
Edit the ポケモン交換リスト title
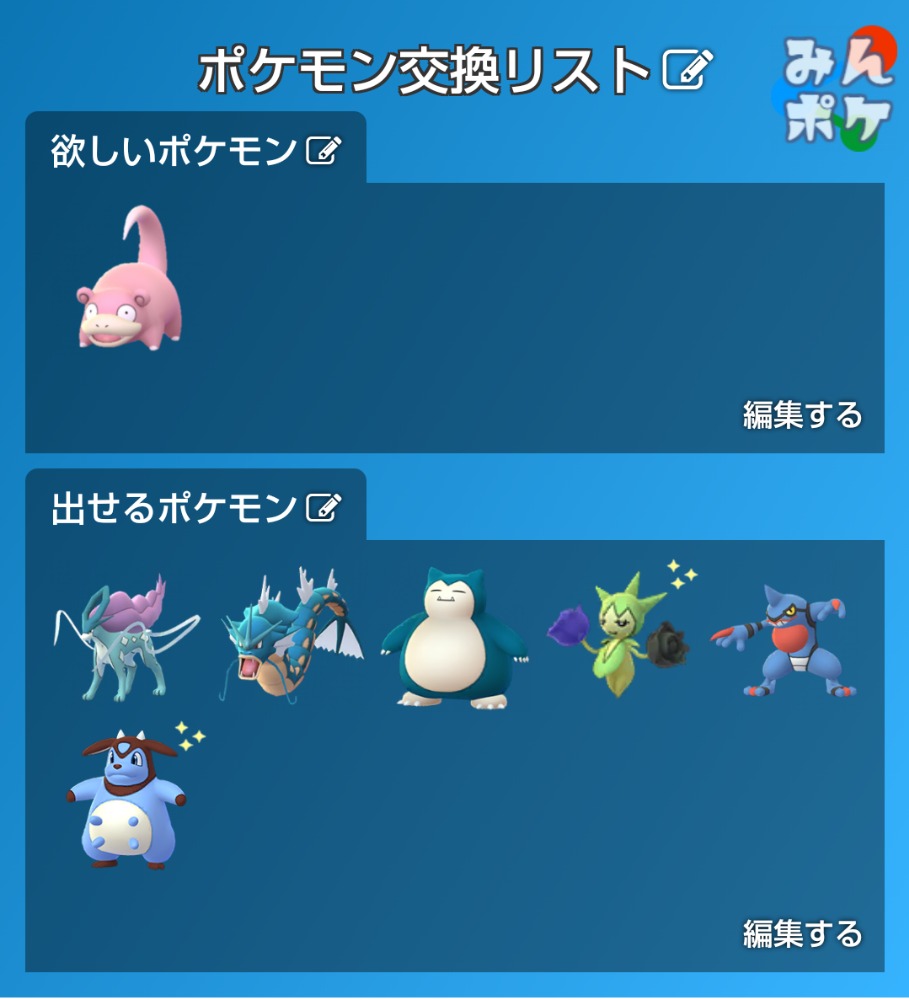[688, 70]
